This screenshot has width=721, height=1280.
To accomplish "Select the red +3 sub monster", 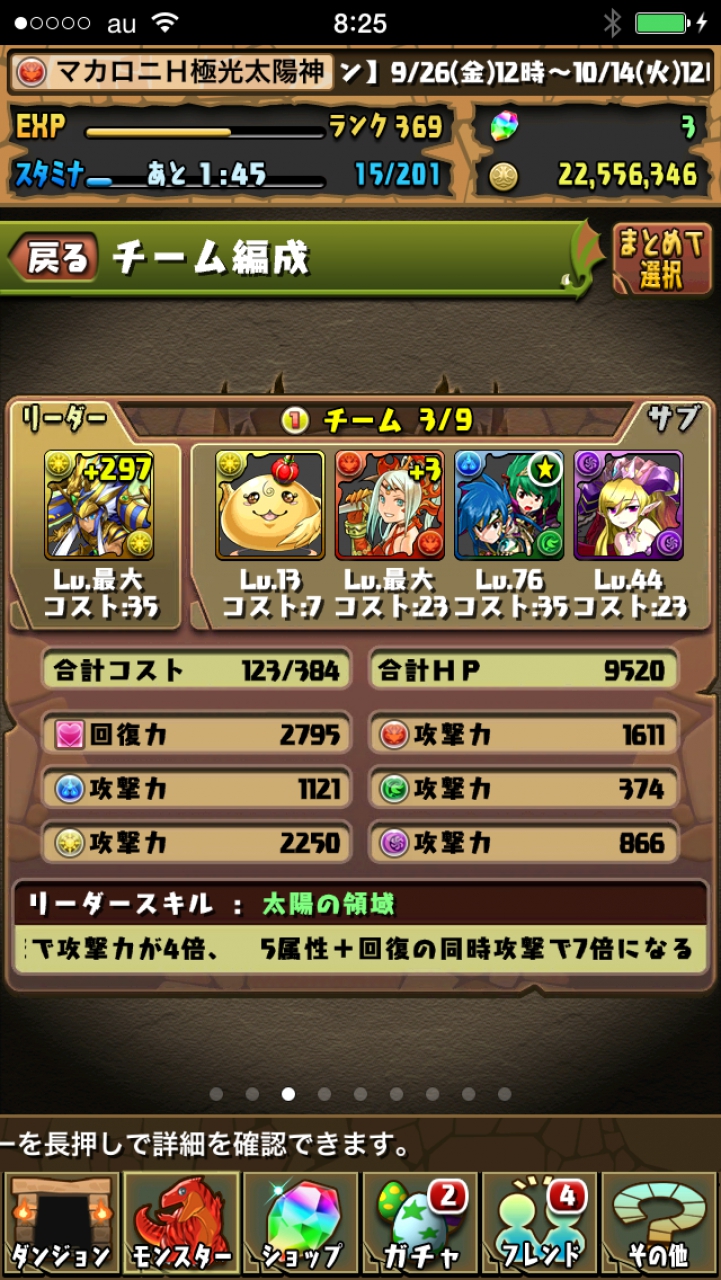I will coord(389,505).
